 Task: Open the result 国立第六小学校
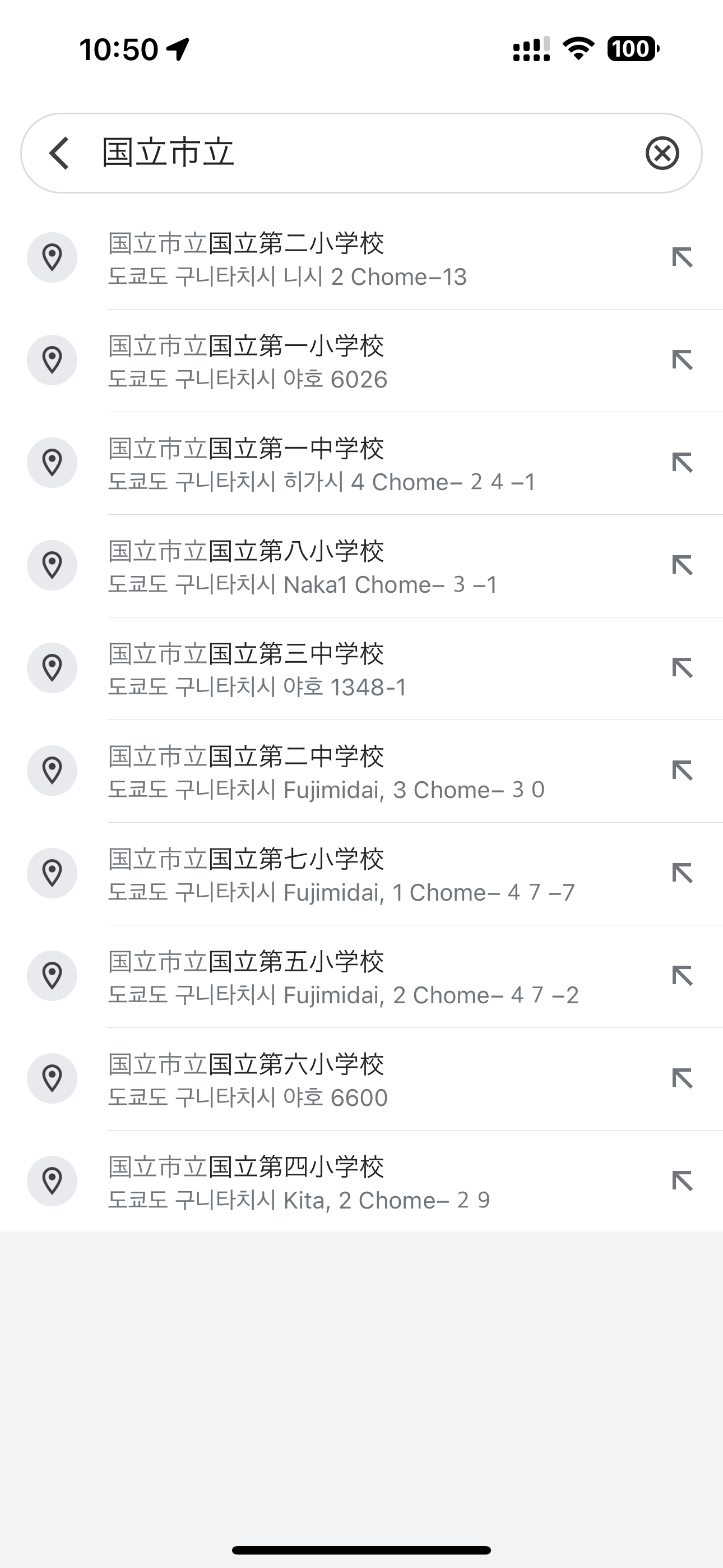point(361,1079)
